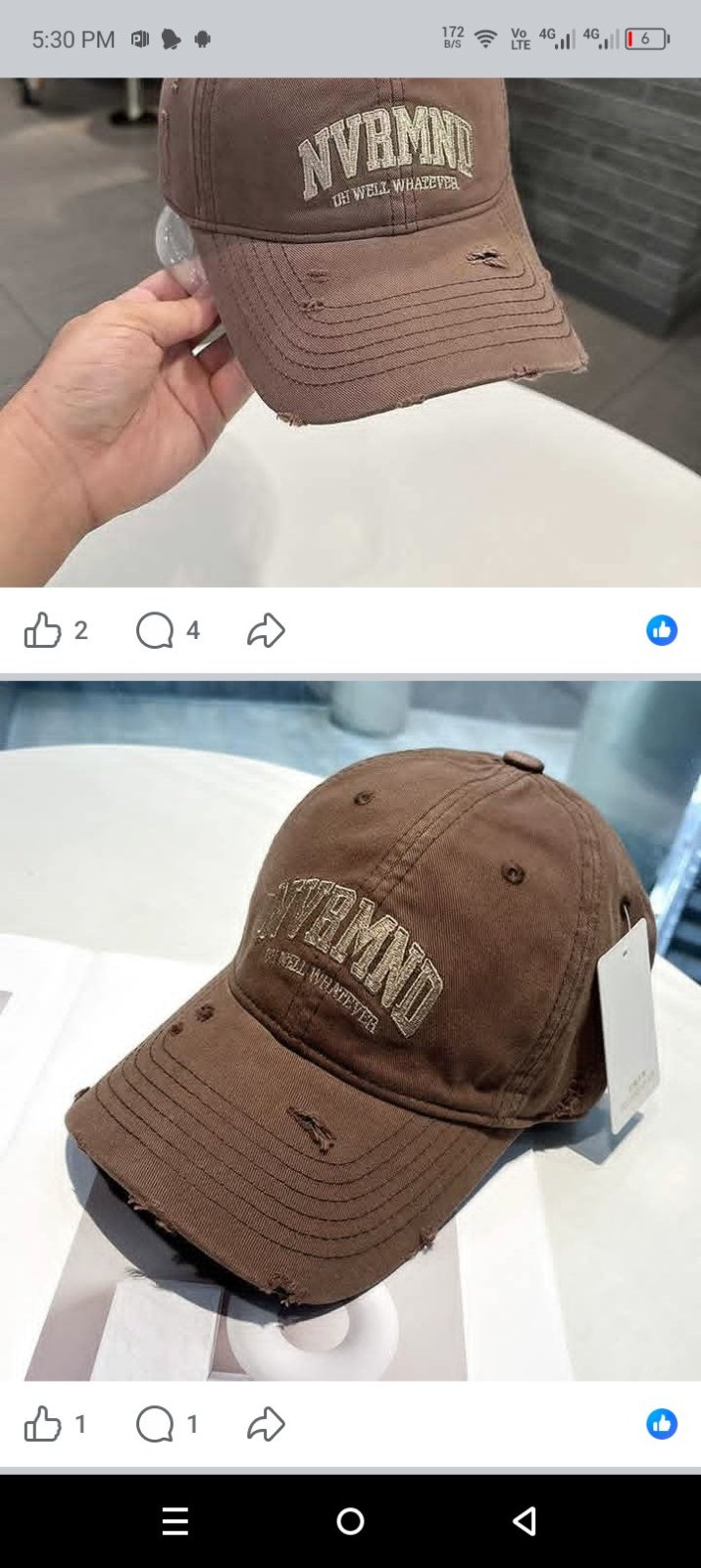Share the first cap photo
Screen dimensions: 701x1568
coord(266,630)
